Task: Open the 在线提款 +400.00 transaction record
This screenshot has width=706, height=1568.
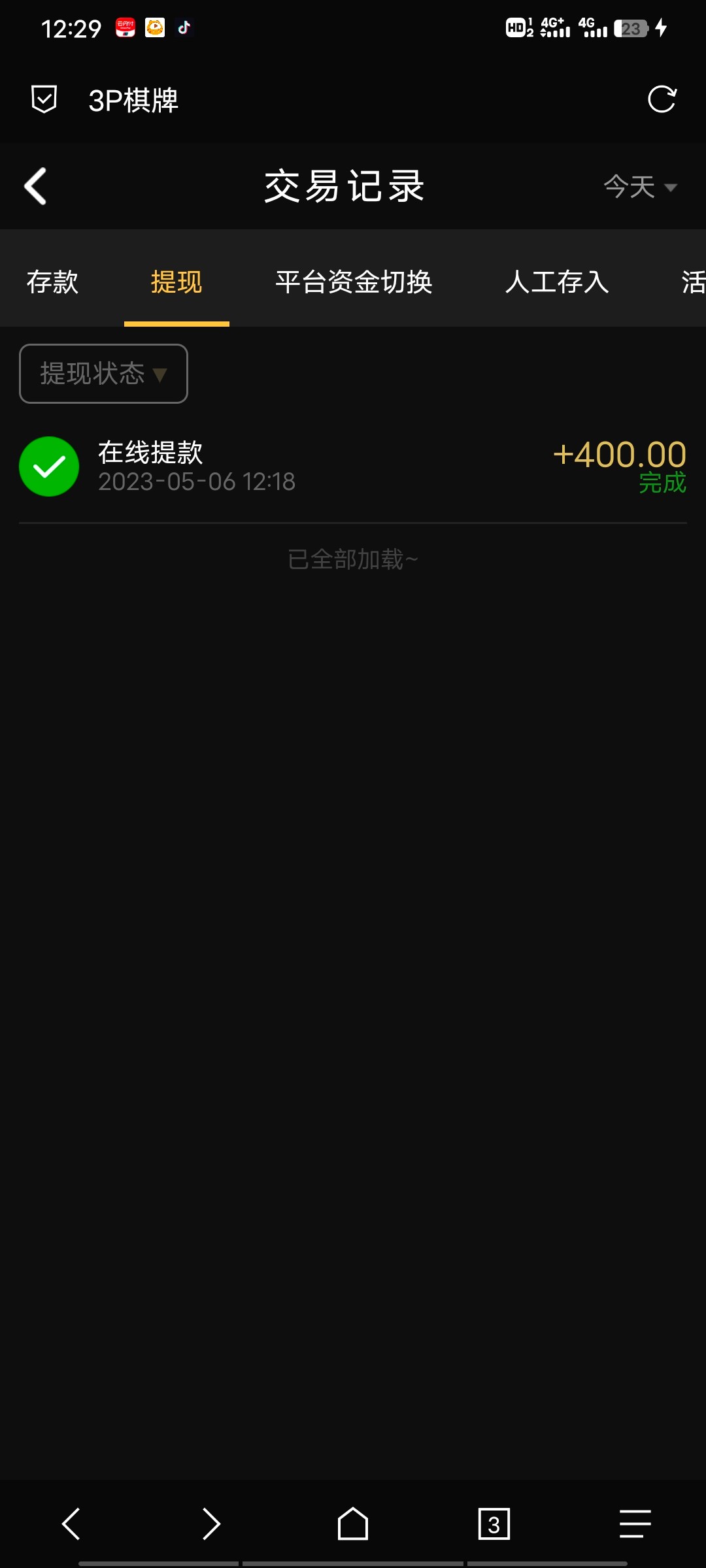Action: tap(353, 466)
